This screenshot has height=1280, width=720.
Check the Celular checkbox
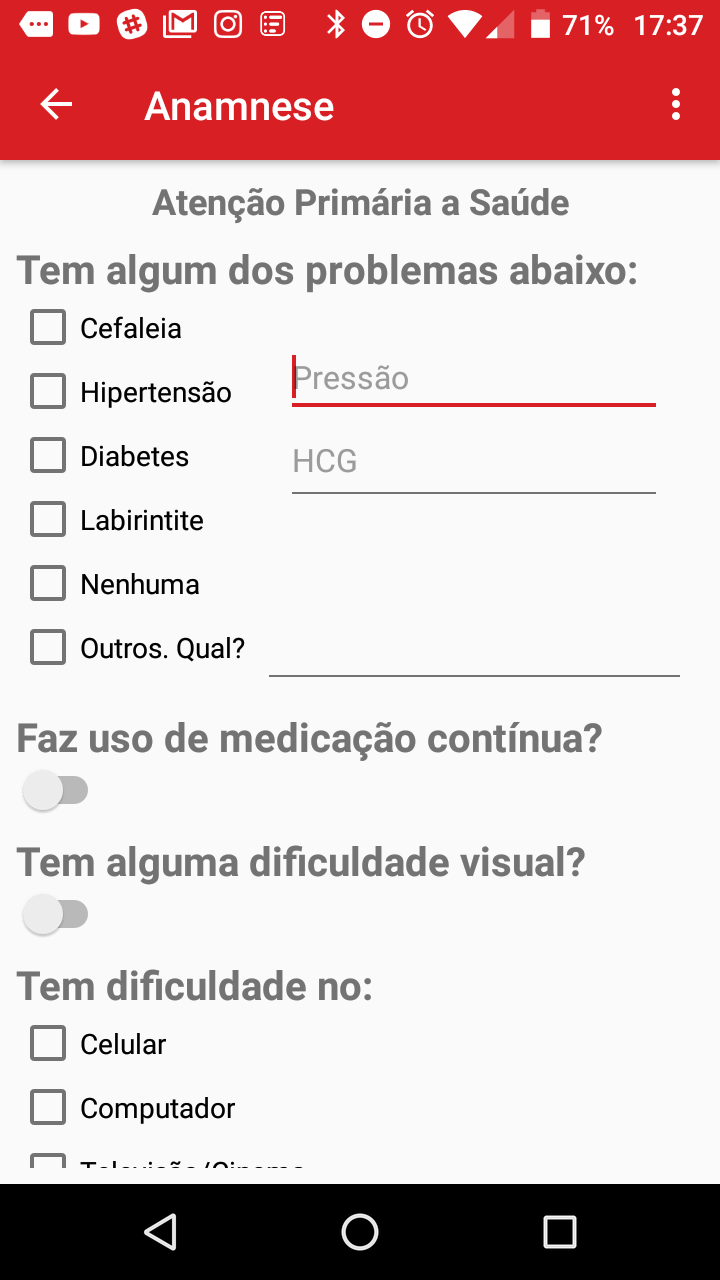click(48, 1043)
